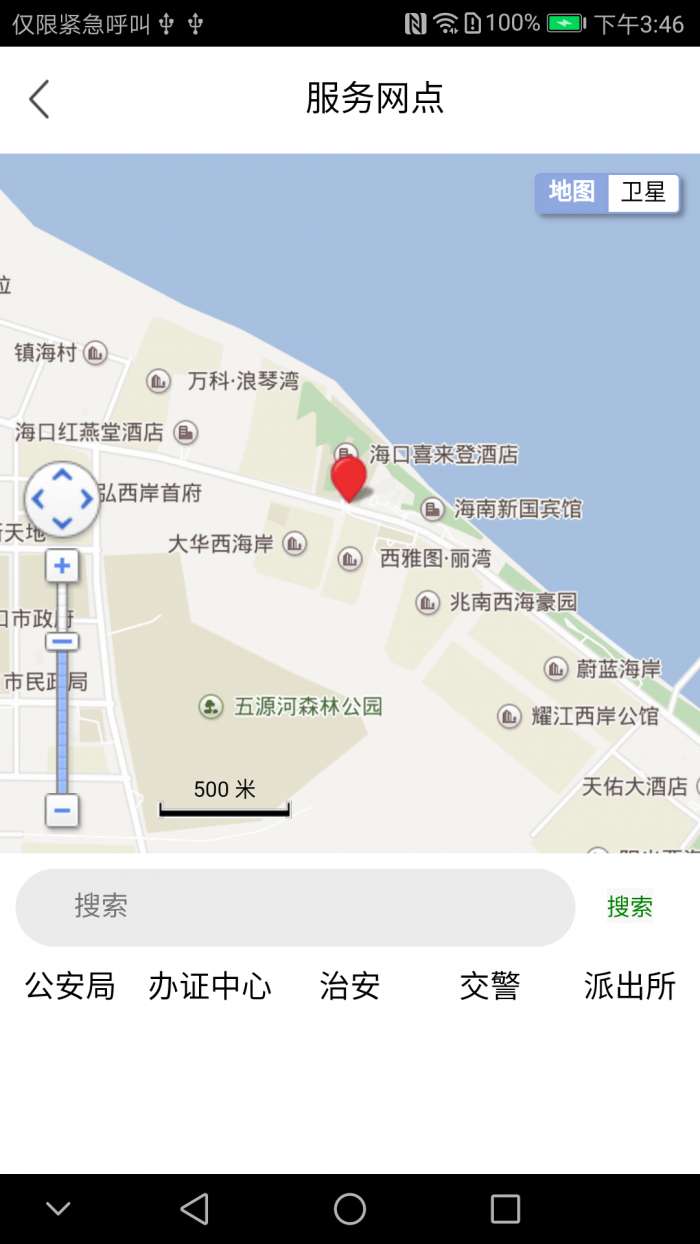This screenshot has width=700, height=1244.
Task: Switch to the 交警 category
Action: (490, 986)
